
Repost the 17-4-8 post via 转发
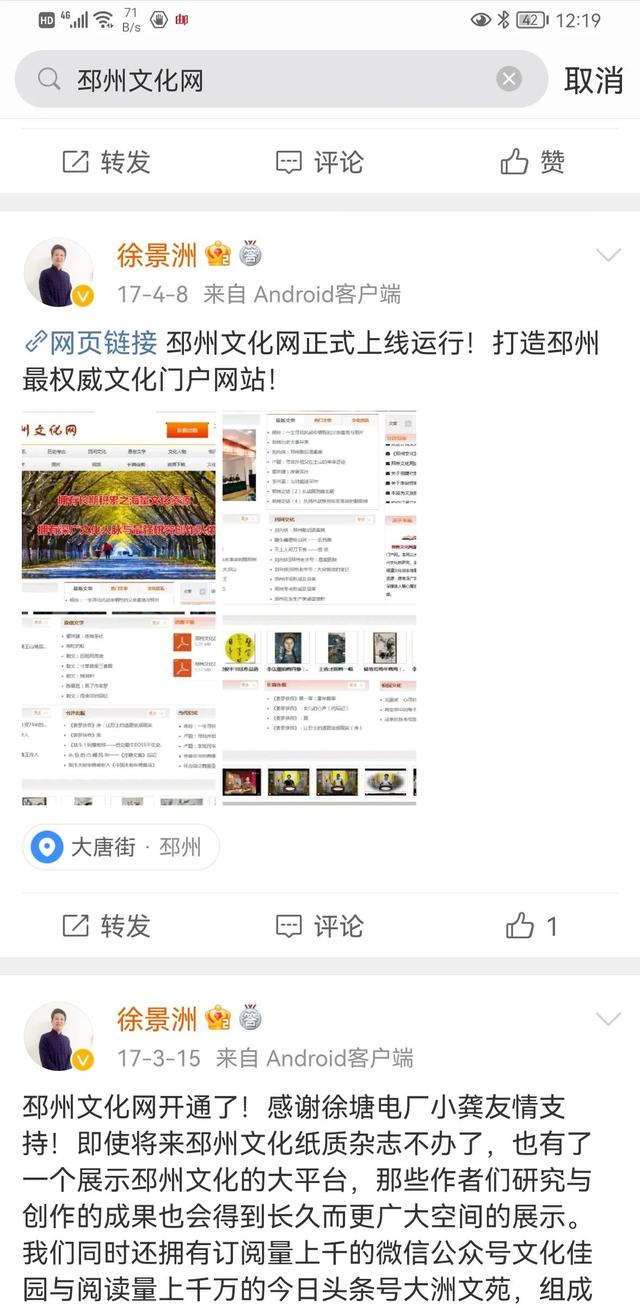tap(107, 926)
